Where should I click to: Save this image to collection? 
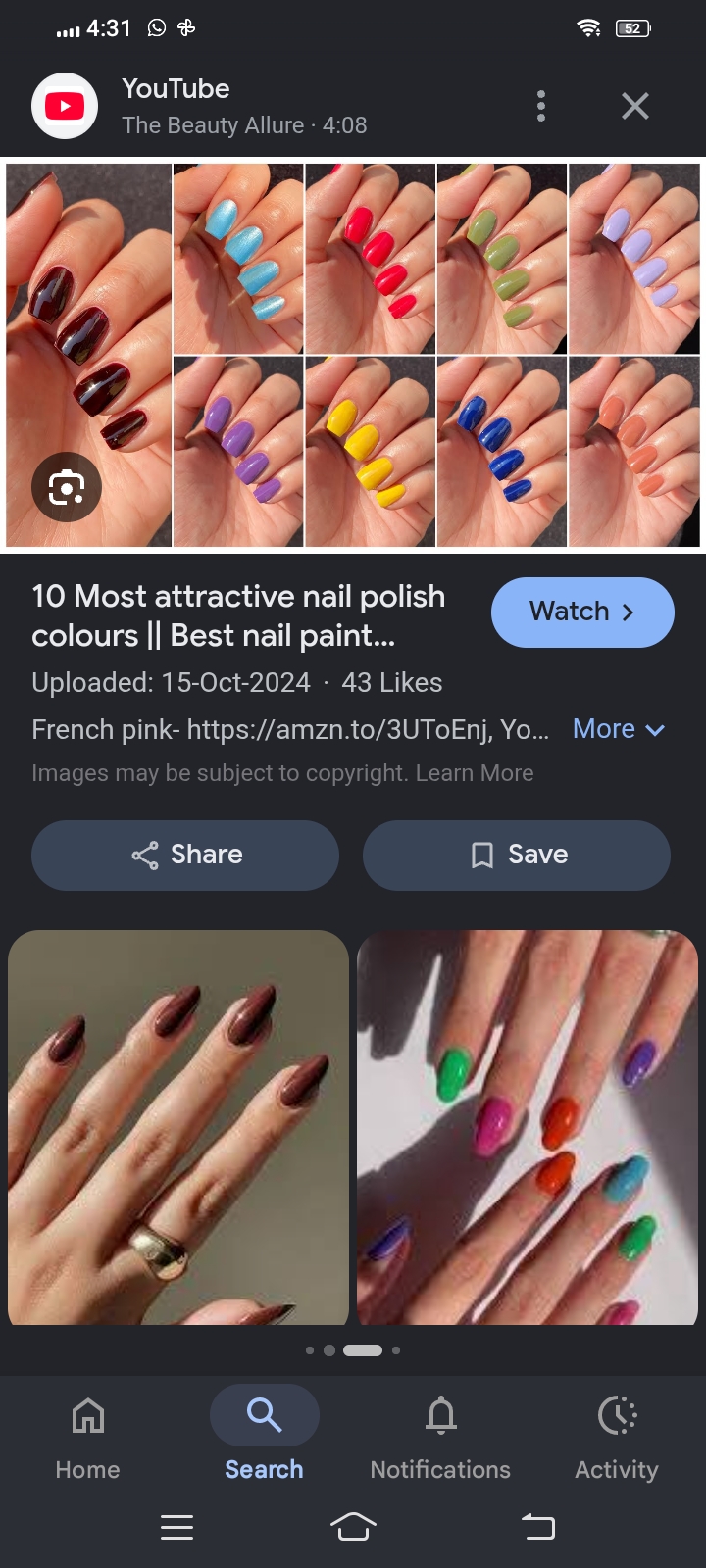pyautogui.click(x=517, y=856)
